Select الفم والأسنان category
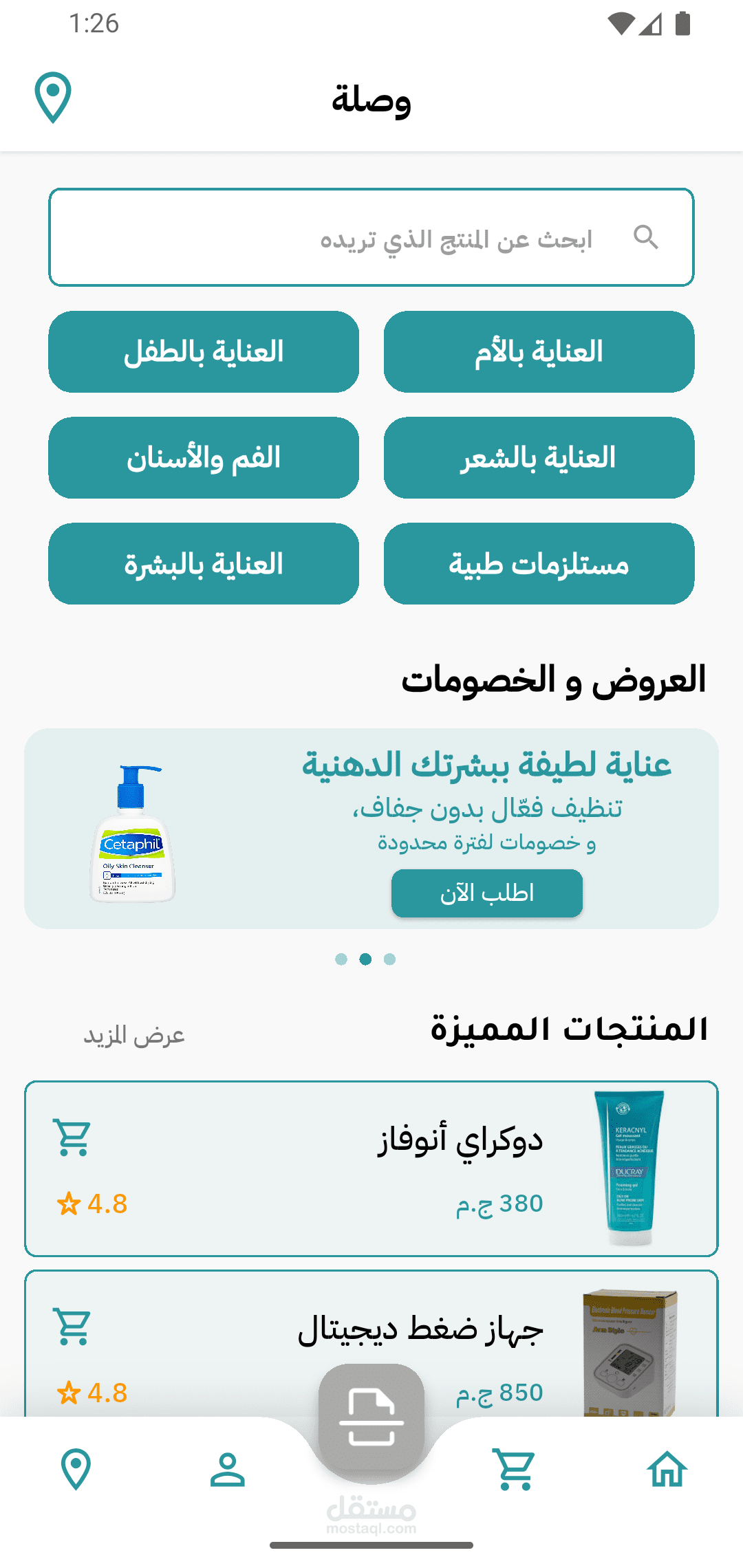This screenshot has height=1568, width=743. click(x=204, y=458)
